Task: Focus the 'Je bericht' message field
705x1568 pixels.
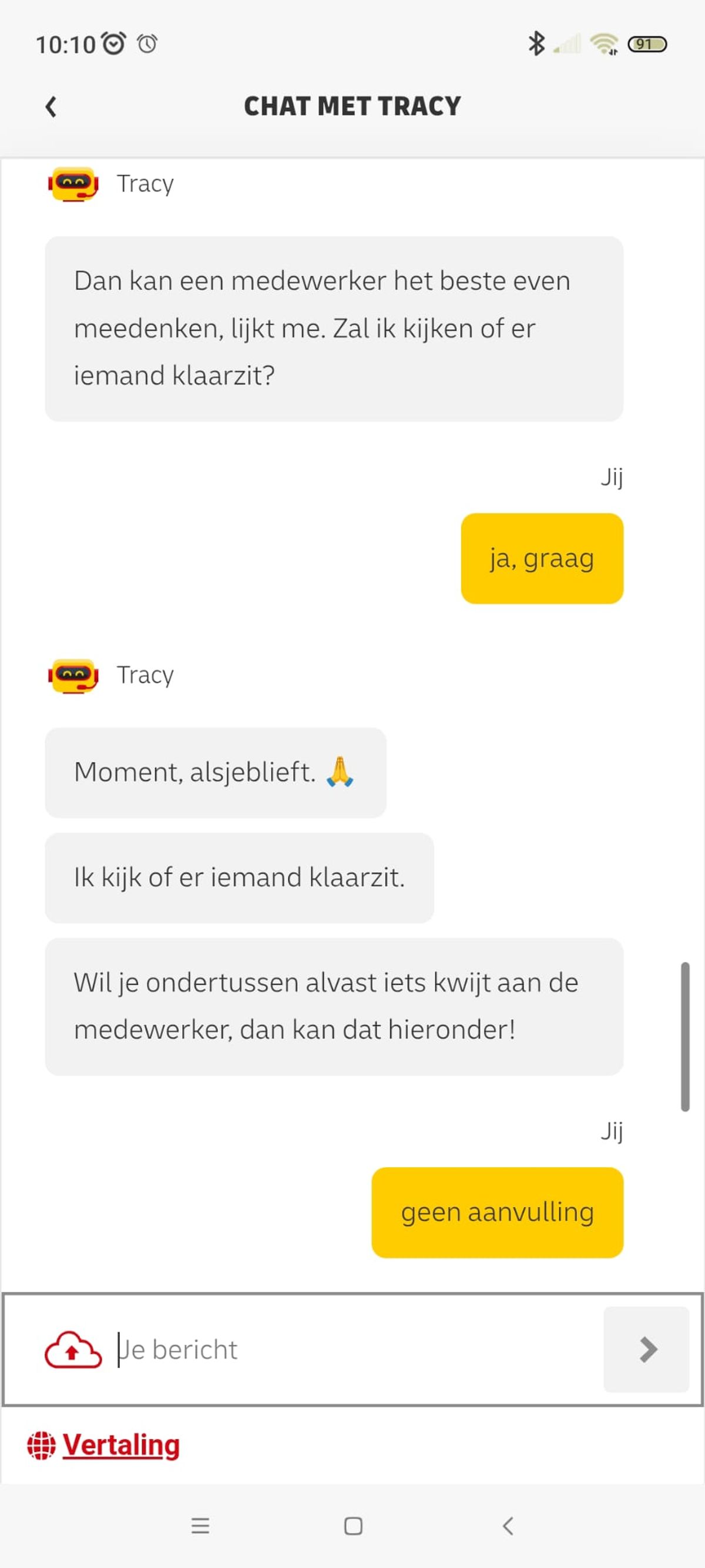Action: [353, 1349]
